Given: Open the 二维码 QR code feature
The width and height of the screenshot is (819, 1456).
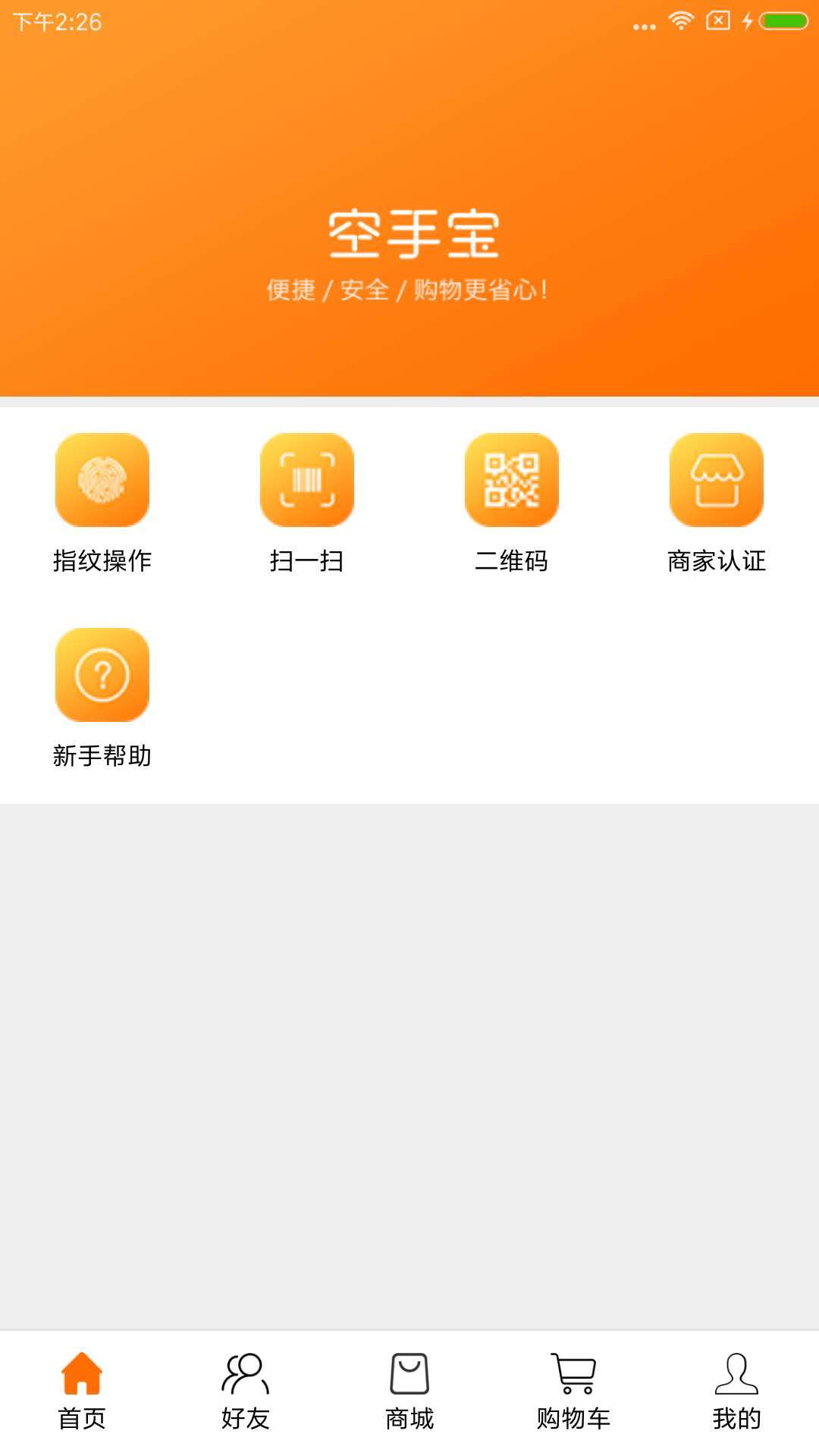Looking at the screenshot, I should 512,481.
